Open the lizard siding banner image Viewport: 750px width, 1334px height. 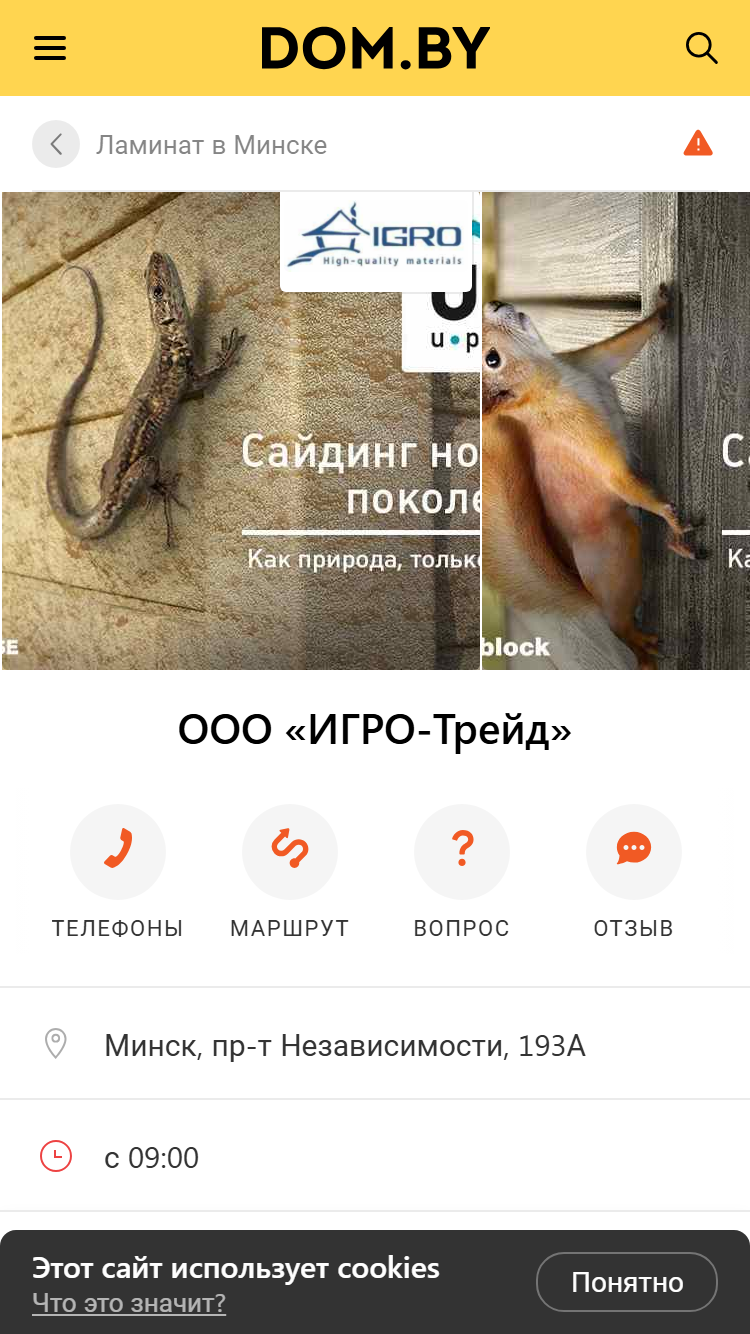click(241, 430)
